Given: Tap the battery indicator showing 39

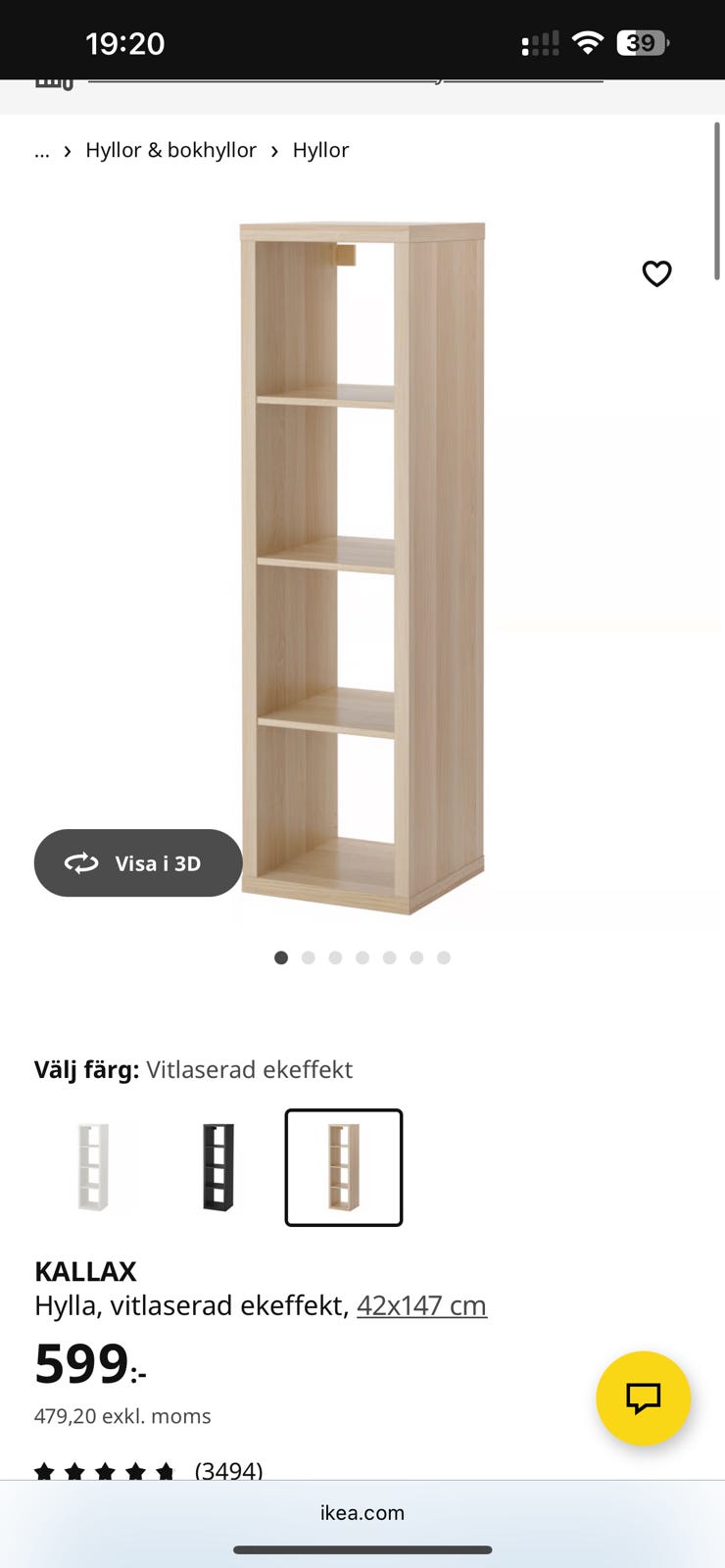Looking at the screenshot, I should tap(642, 41).
